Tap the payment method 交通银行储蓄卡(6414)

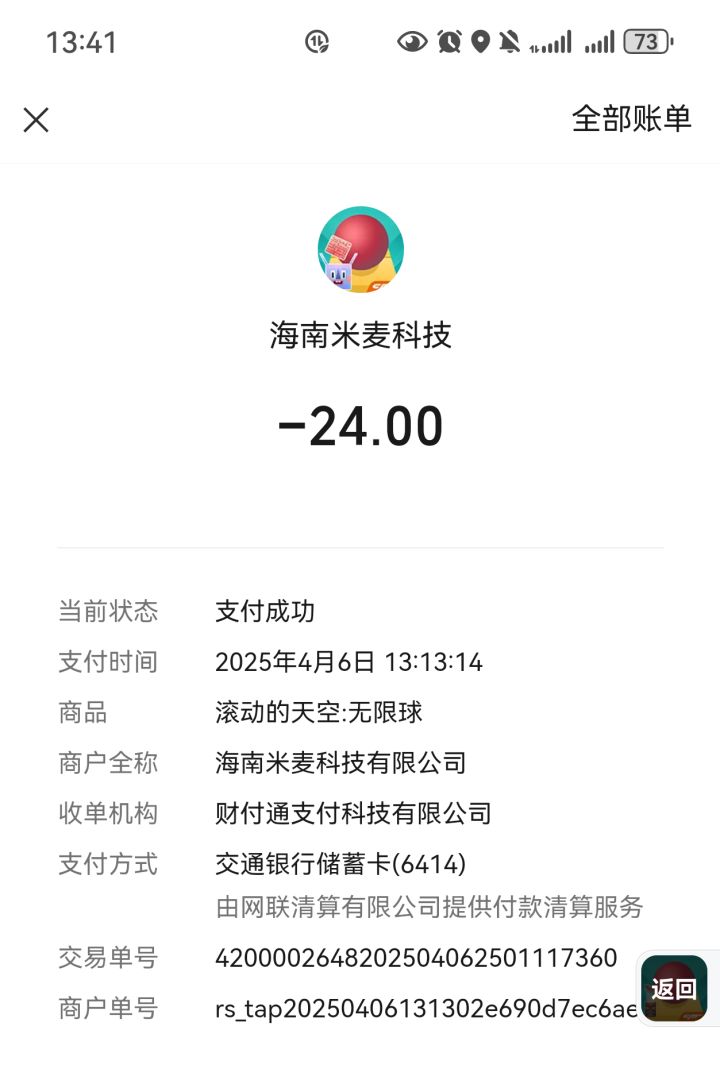pyautogui.click(x=340, y=862)
